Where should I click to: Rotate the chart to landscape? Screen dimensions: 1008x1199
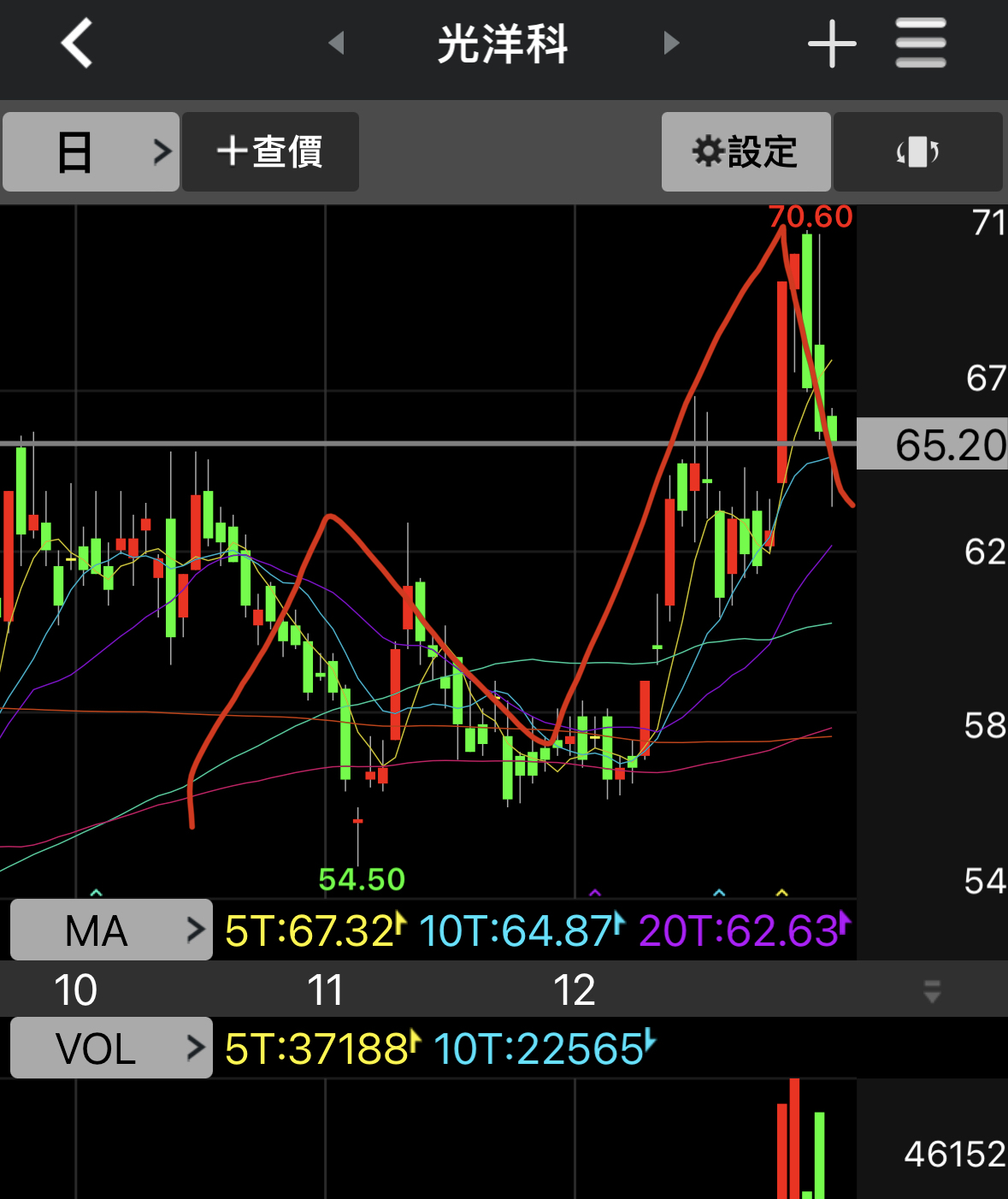tap(917, 152)
